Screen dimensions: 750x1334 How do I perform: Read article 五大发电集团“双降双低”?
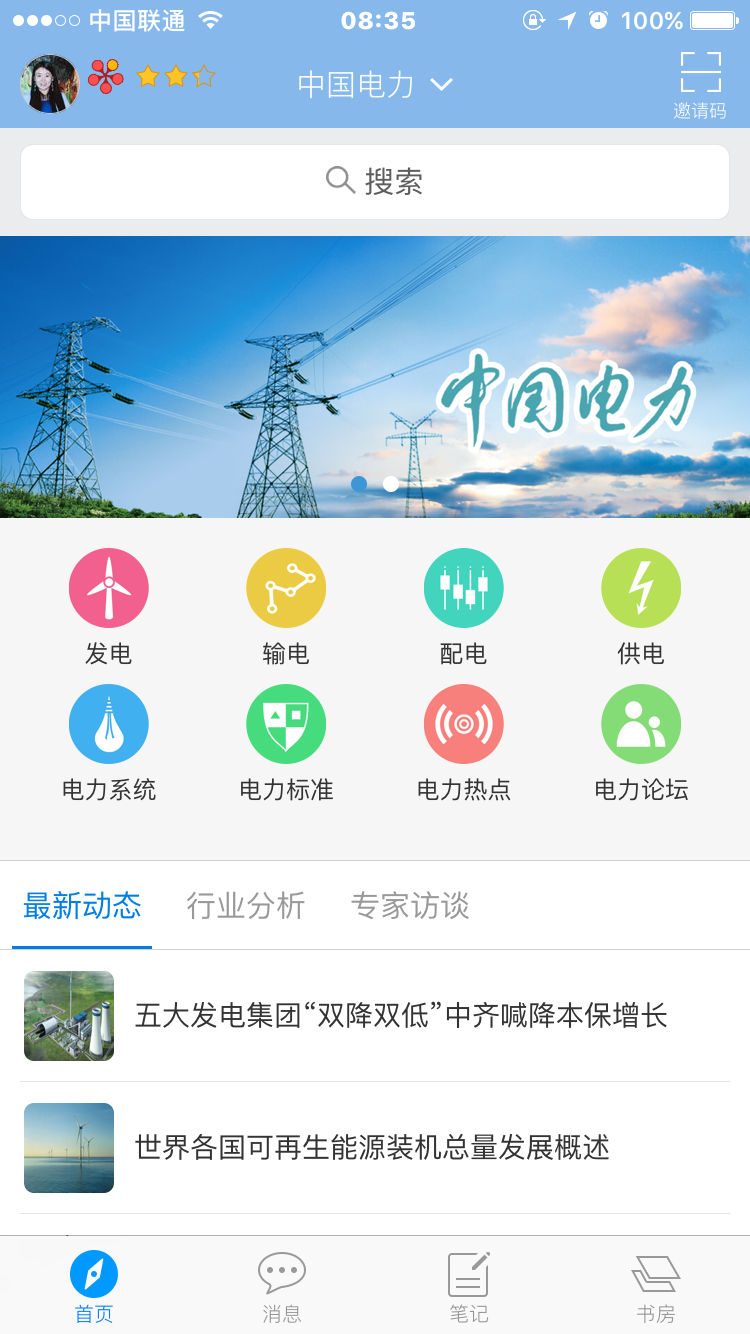click(x=400, y=1016)
